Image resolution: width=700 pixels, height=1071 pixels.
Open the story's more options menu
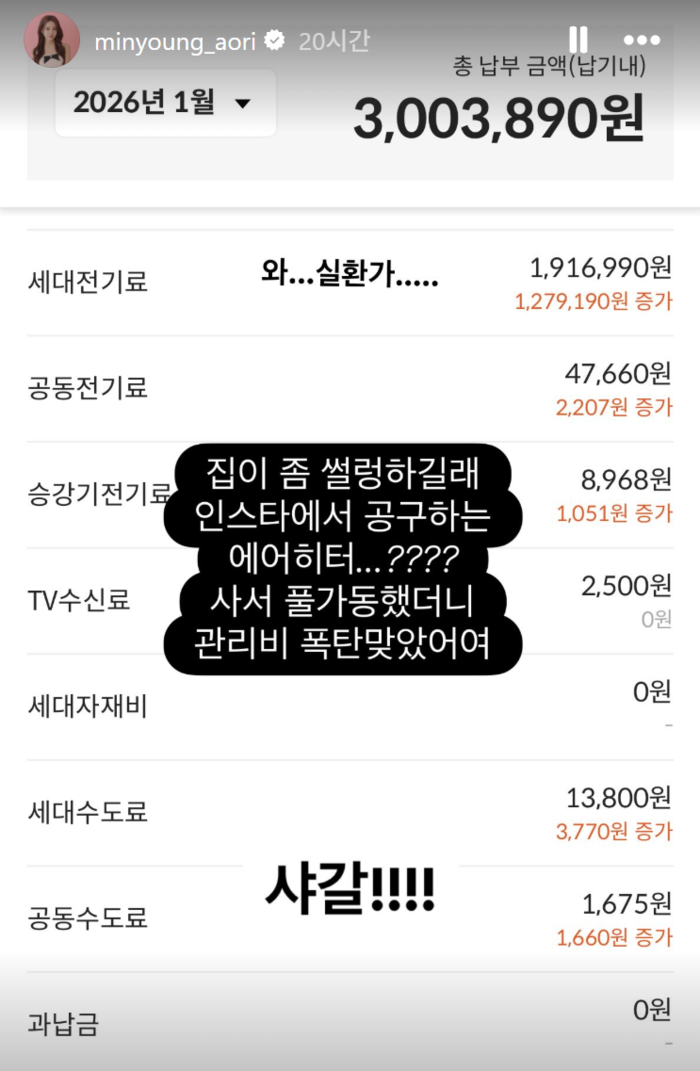641,40
